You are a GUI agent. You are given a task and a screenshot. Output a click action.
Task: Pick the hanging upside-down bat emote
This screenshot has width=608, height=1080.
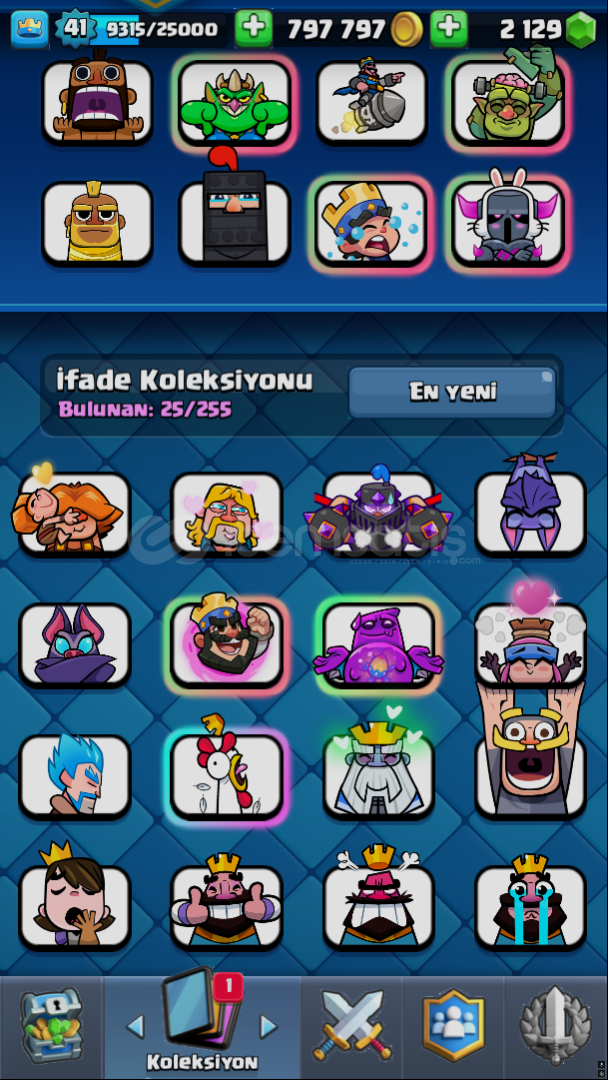(x=530, y=510)
